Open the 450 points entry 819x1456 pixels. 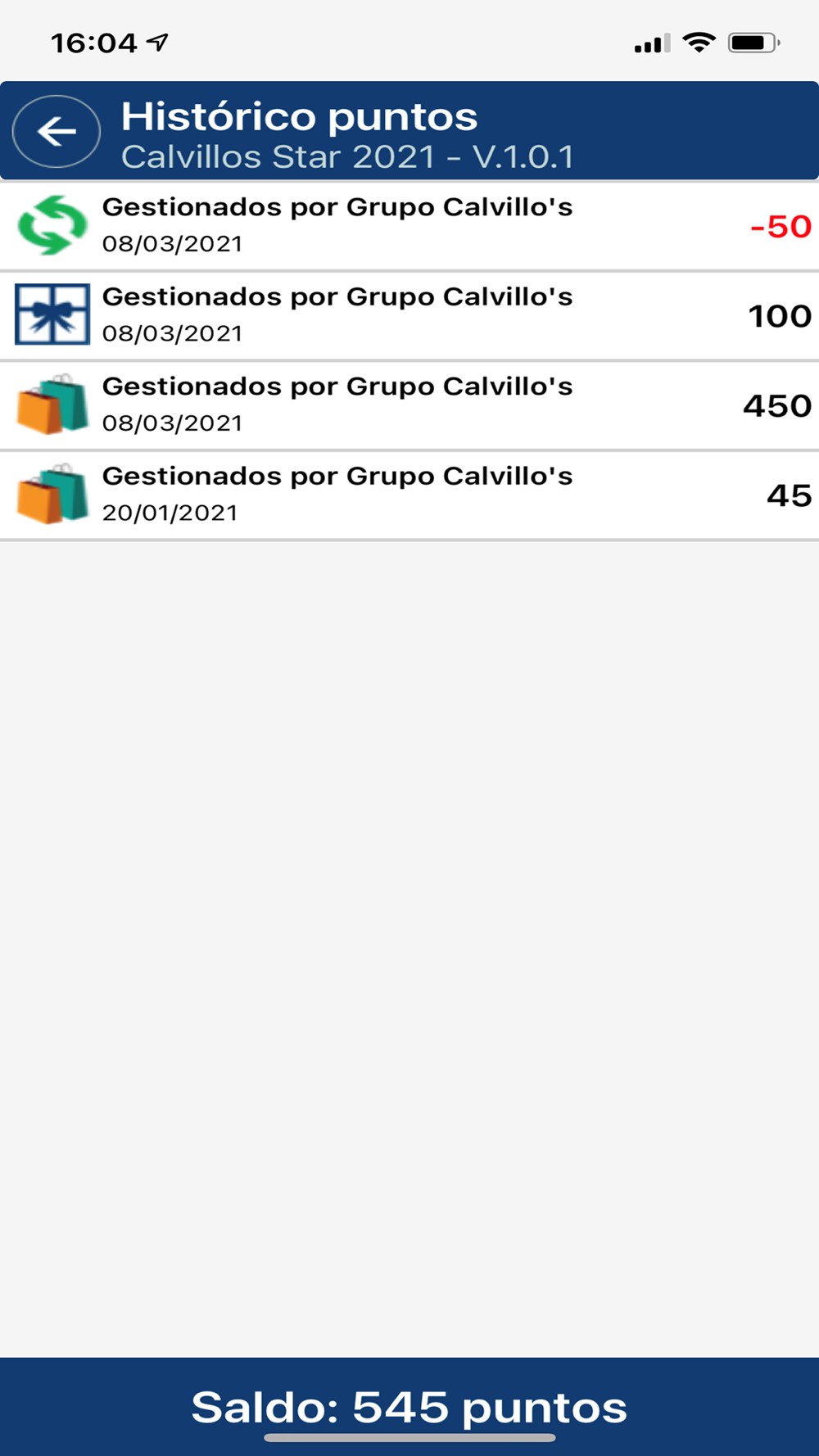[409, 405]
